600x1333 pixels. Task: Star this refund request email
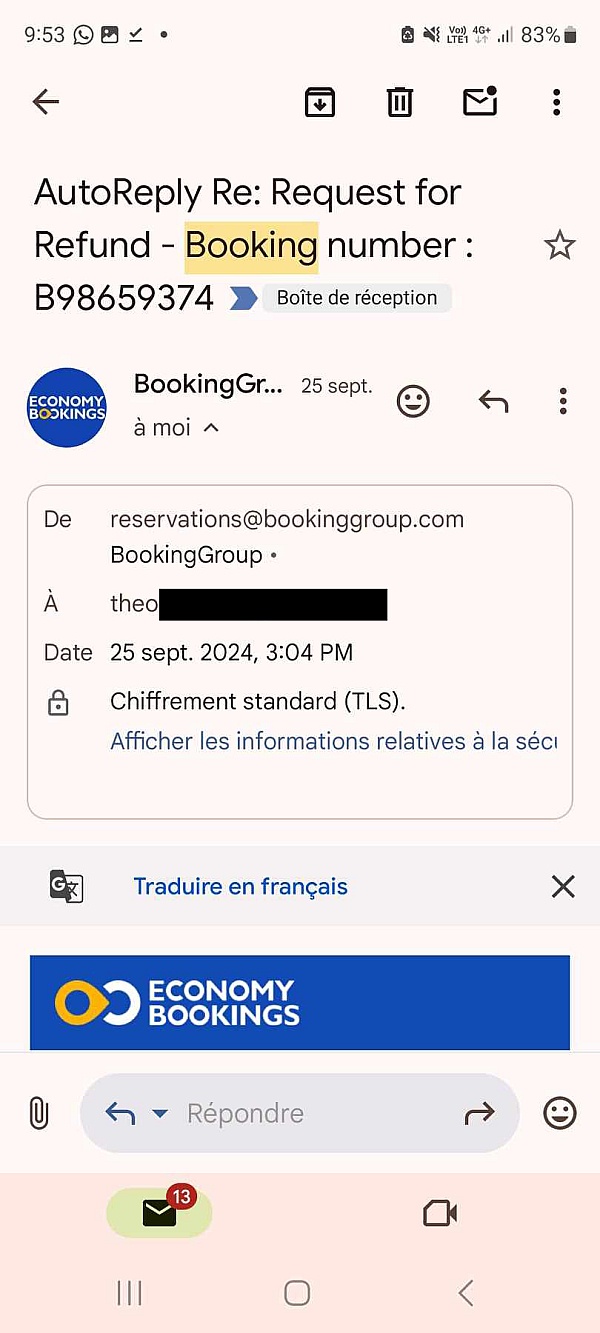click(x=559, y=246)
